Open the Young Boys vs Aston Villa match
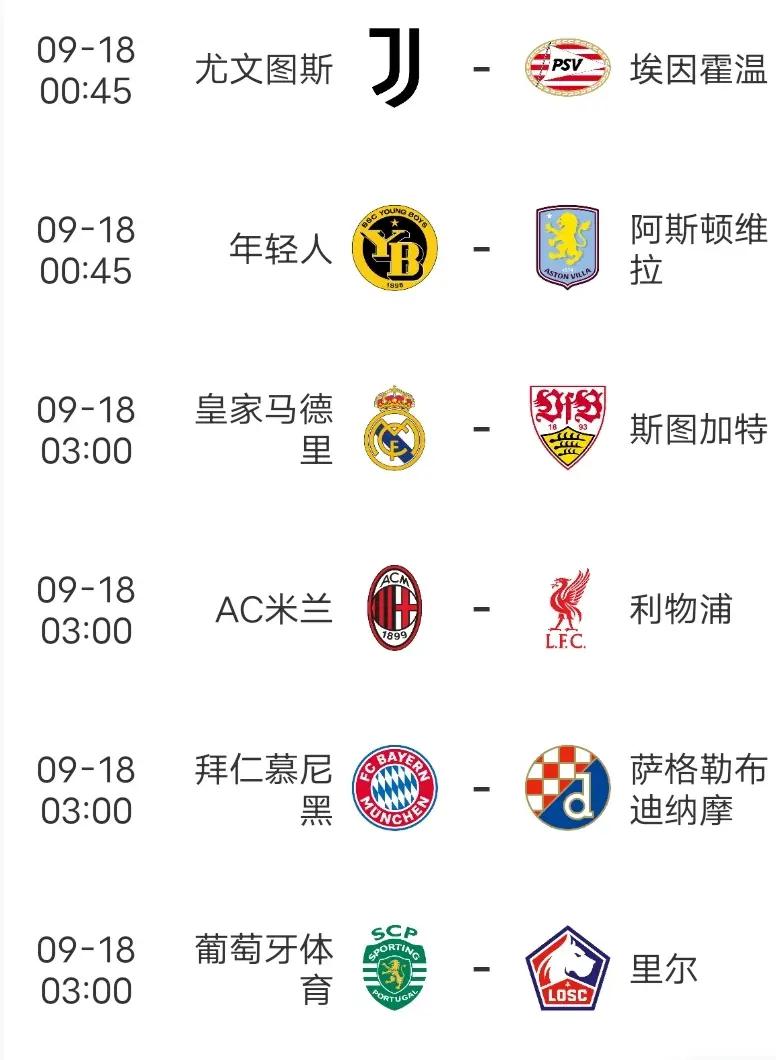This screenshot has width=776, height=1060. (x=481, y=249)
